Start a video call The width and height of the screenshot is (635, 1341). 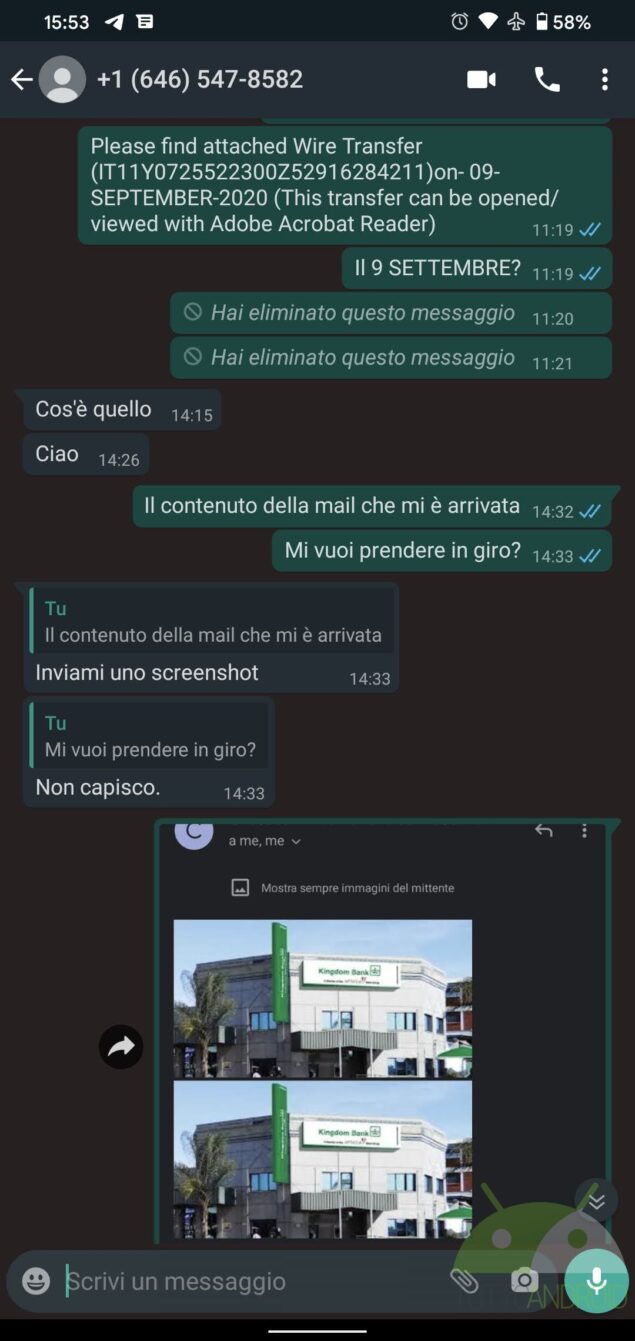[x=481, y=80]
